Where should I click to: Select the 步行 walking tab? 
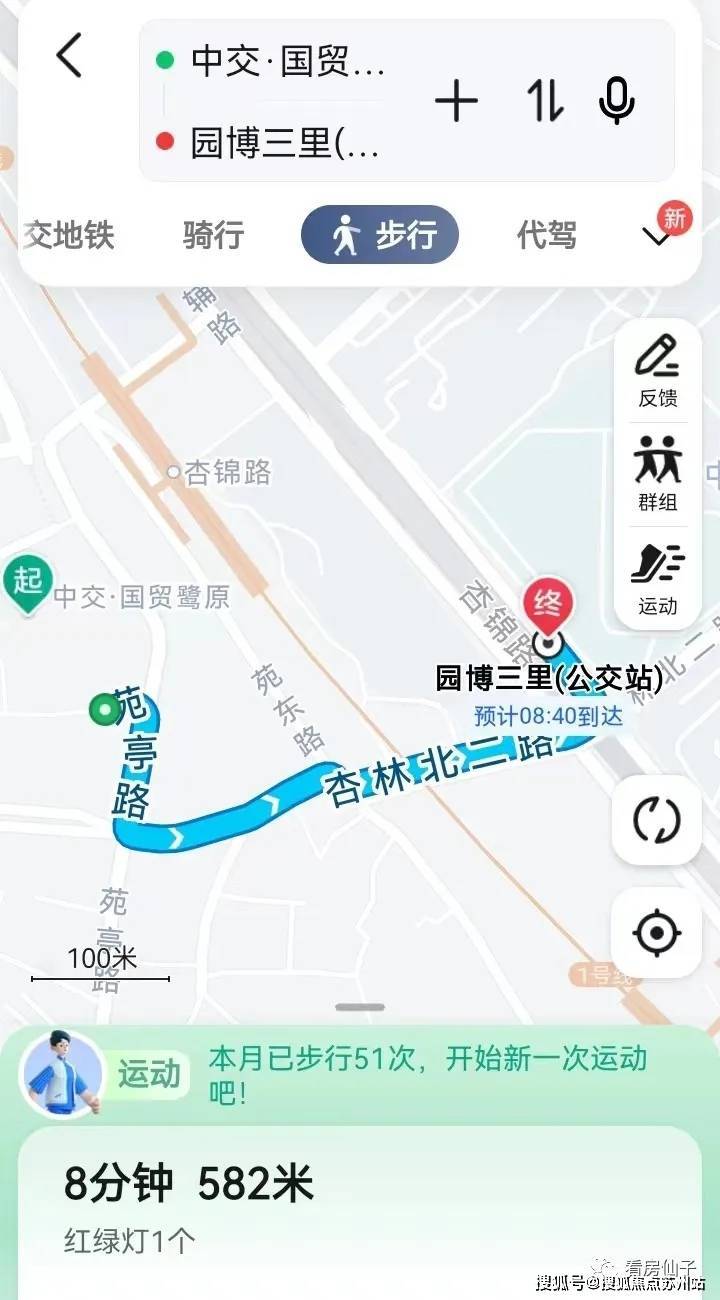coord(380,236)
